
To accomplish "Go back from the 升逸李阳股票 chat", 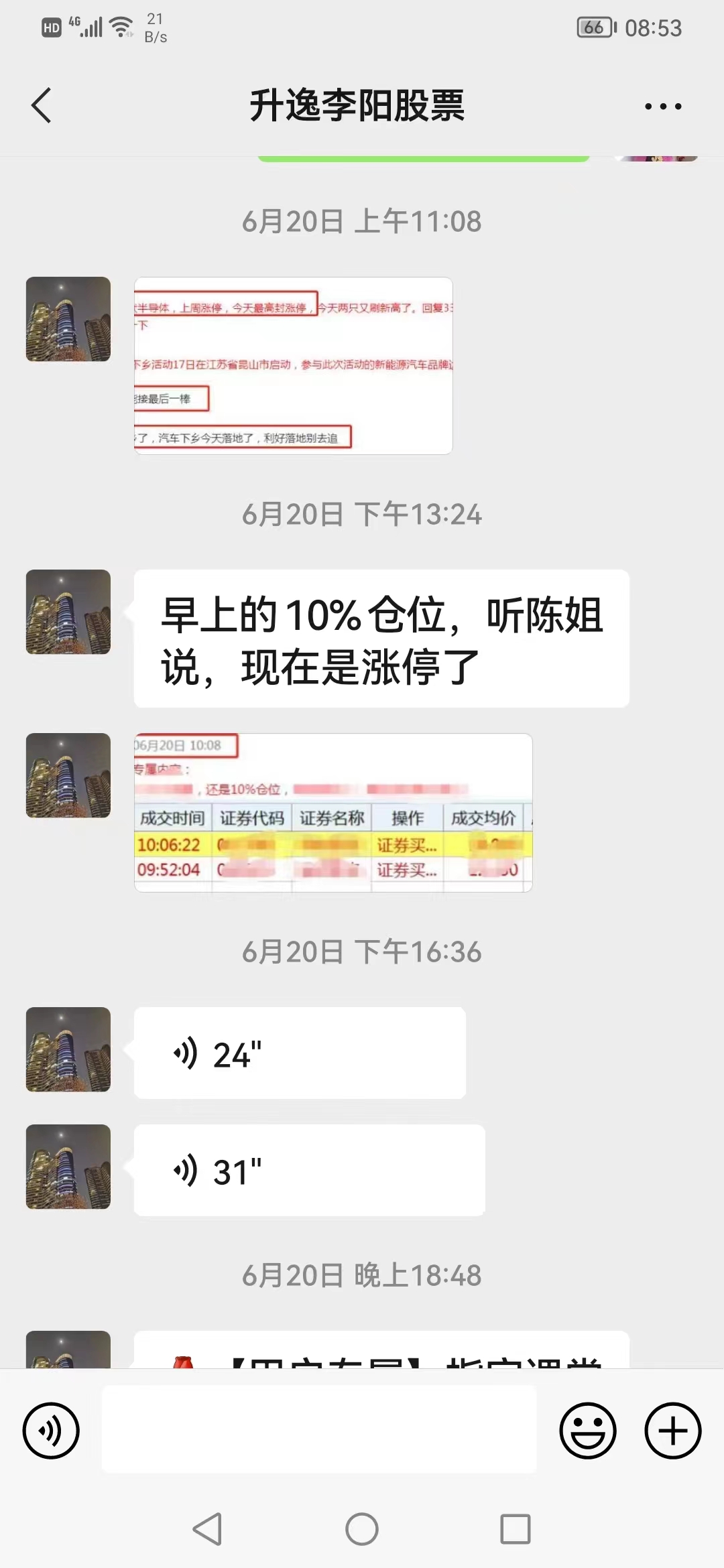I will tap(42, 106).
